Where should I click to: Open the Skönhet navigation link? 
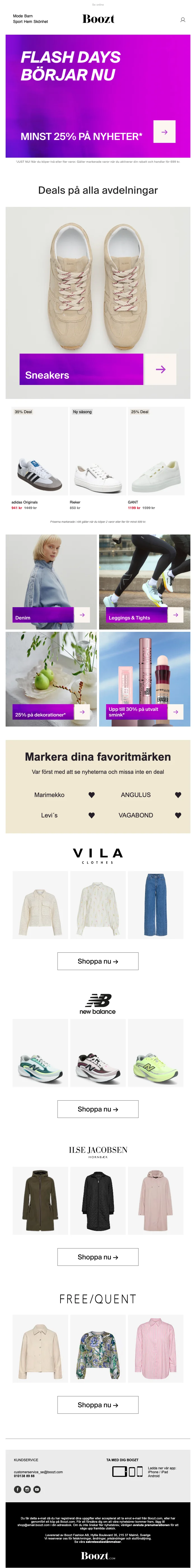pos(41,21)
